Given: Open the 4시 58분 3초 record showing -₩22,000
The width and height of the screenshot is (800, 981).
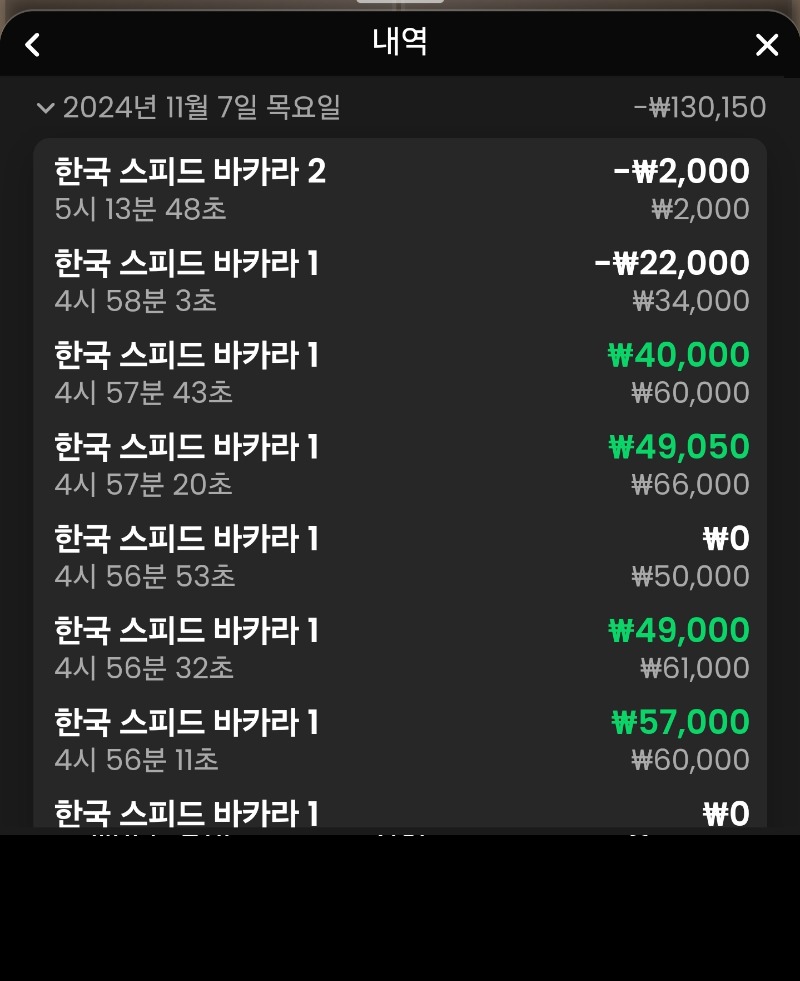Looking at the screenshot, I should [400, 281].
